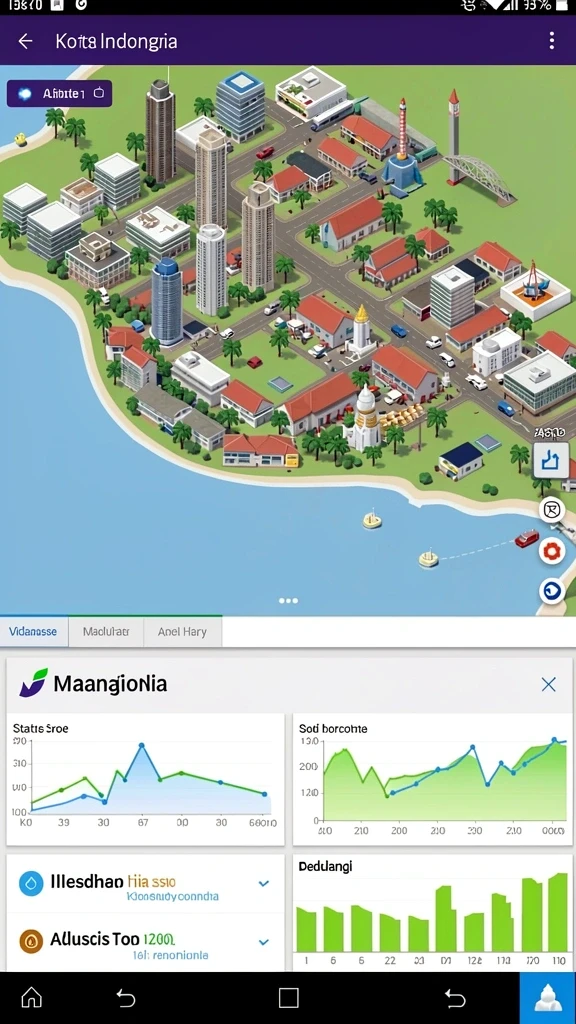This screenshot has width=576, height=1024.
Task: Tap the Afibite1 chip on the map
Action: (59, 93)
